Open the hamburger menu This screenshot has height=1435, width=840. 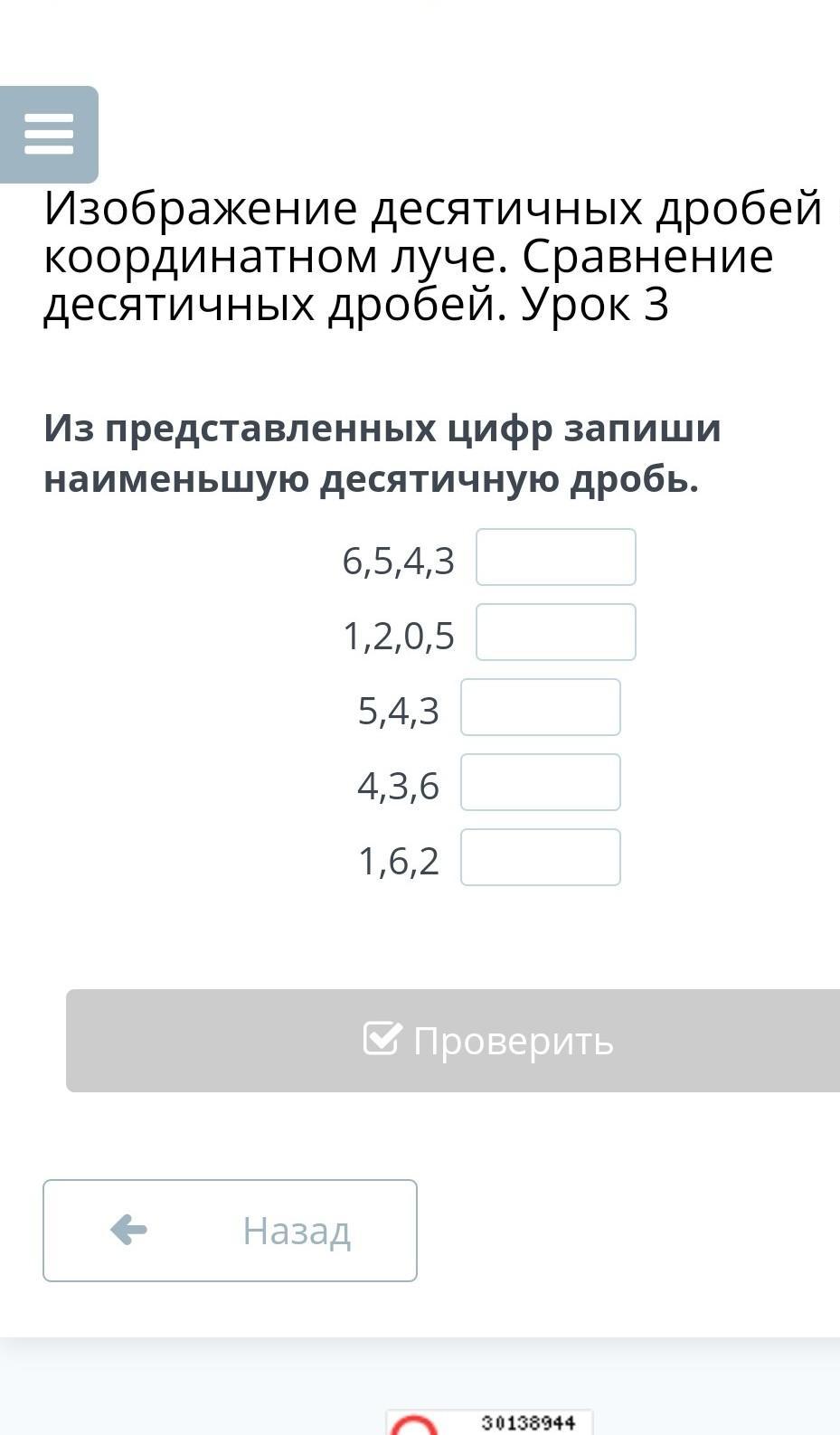point(49,135)
